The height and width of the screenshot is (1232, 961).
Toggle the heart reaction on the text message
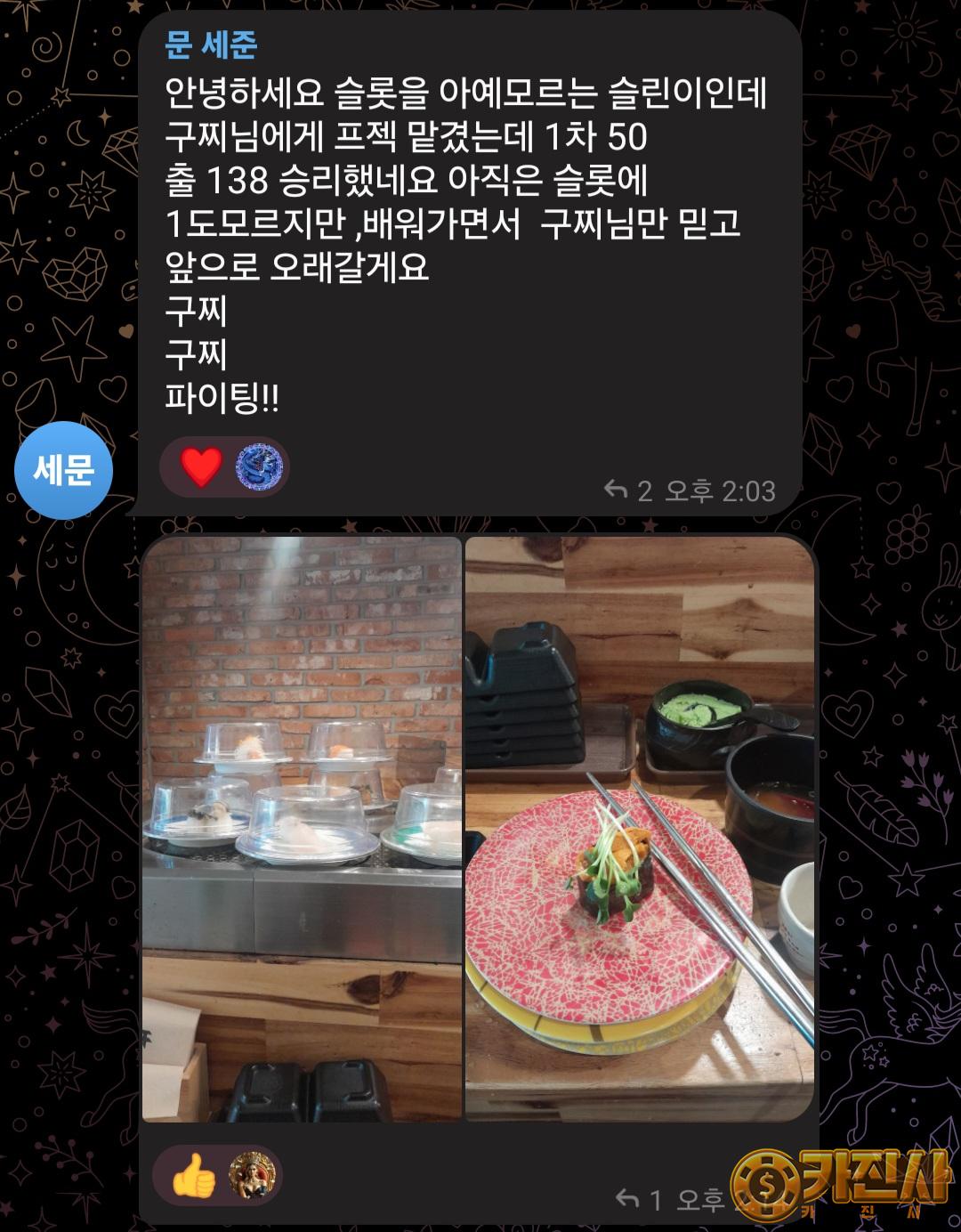(x=202, y=466)
